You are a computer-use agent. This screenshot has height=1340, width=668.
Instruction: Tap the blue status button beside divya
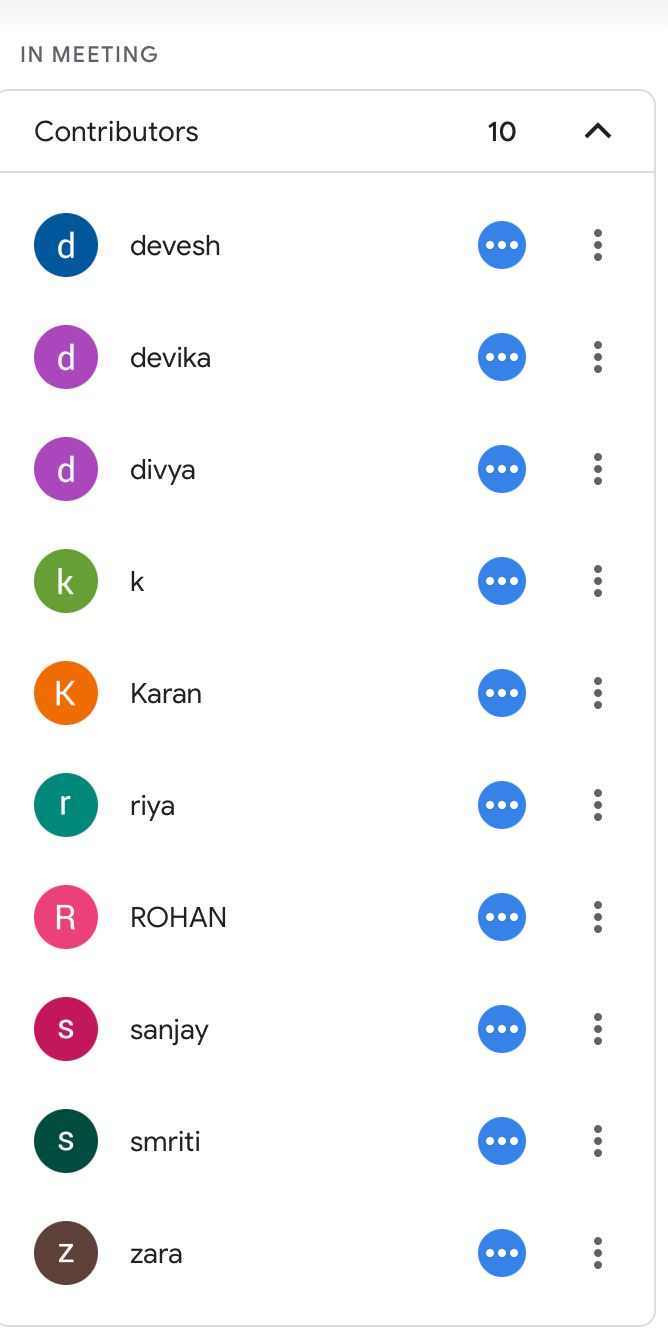click(x=502, y=469)
